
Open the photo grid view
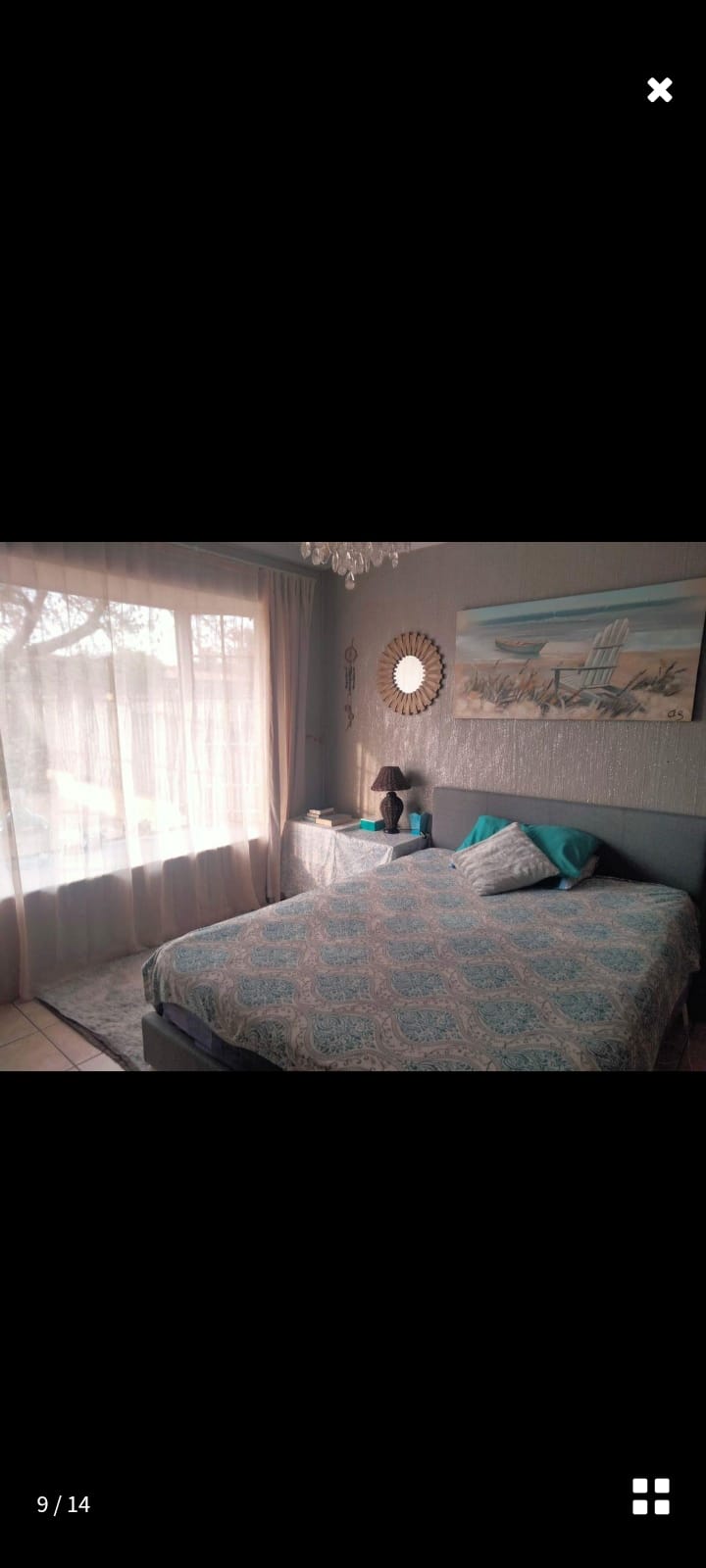coord(651,1496)
